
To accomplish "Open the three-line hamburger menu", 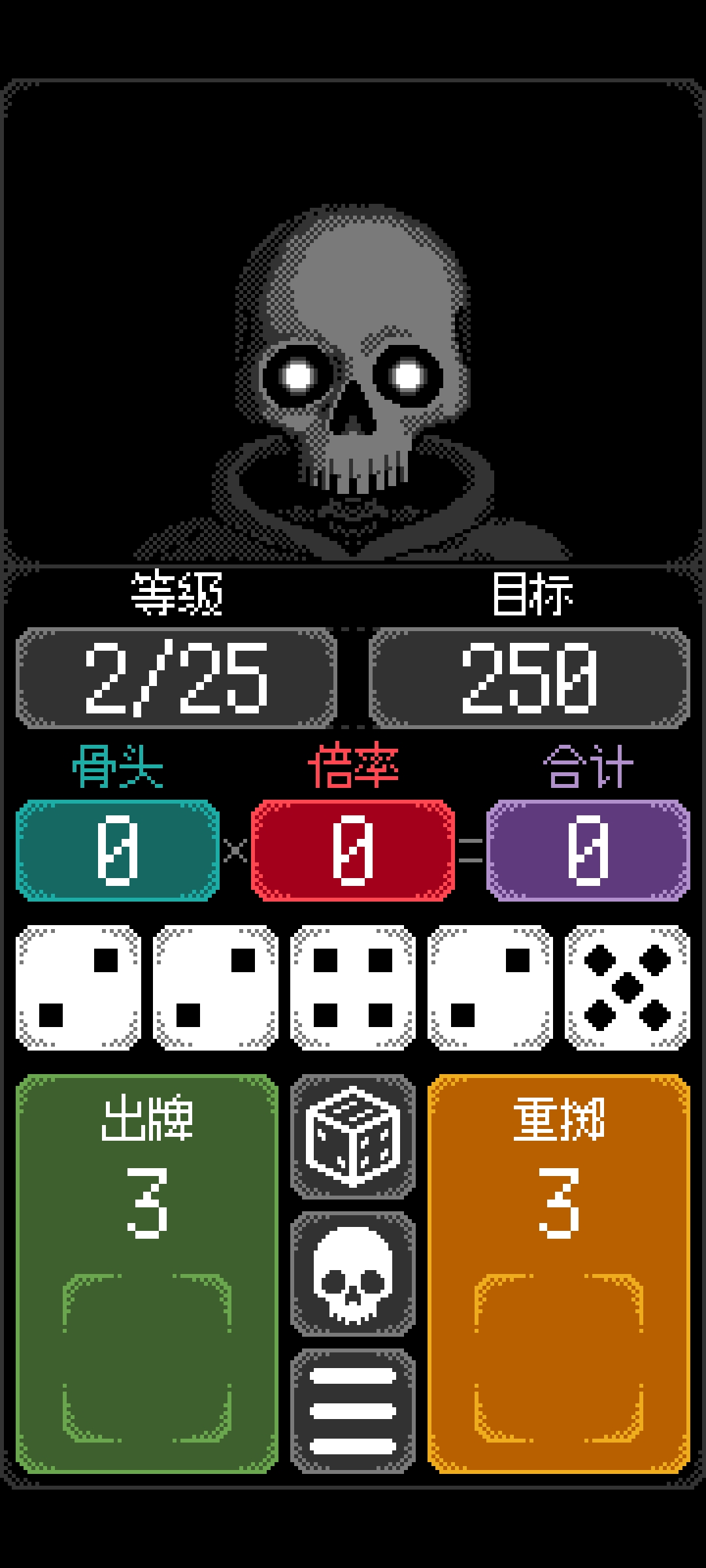I will (353, 1410).
